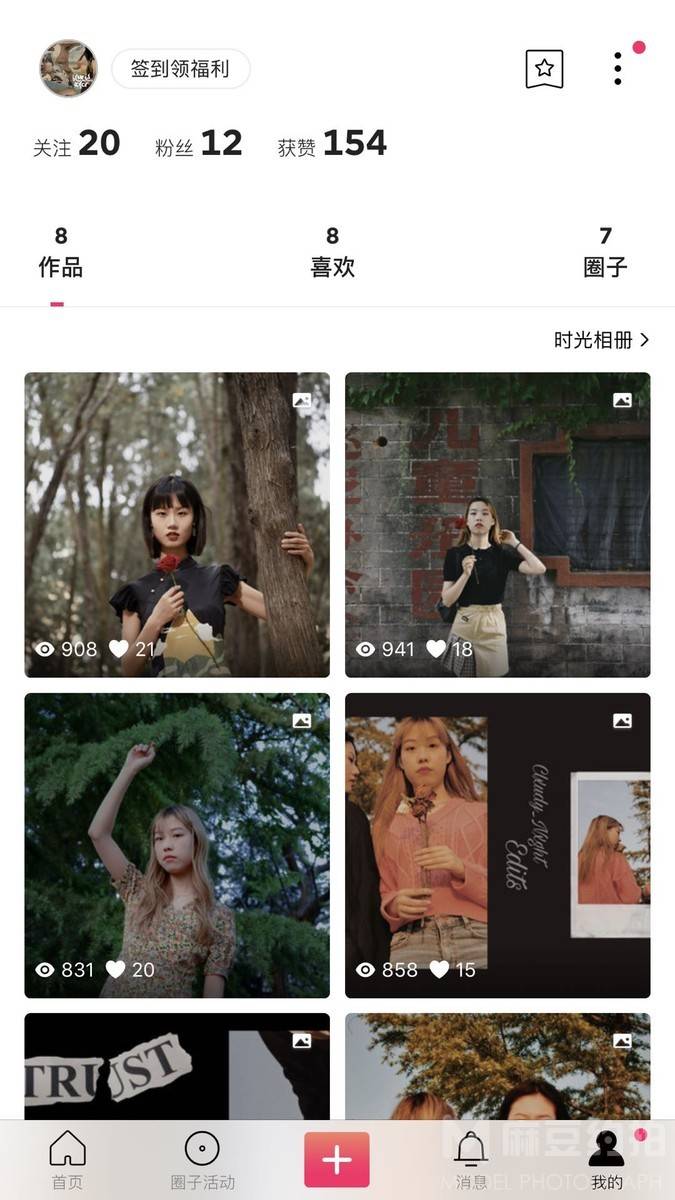Open the TRUST collage photo
This screenshot has width=675, height=1200.
[x=177, y=1066]
